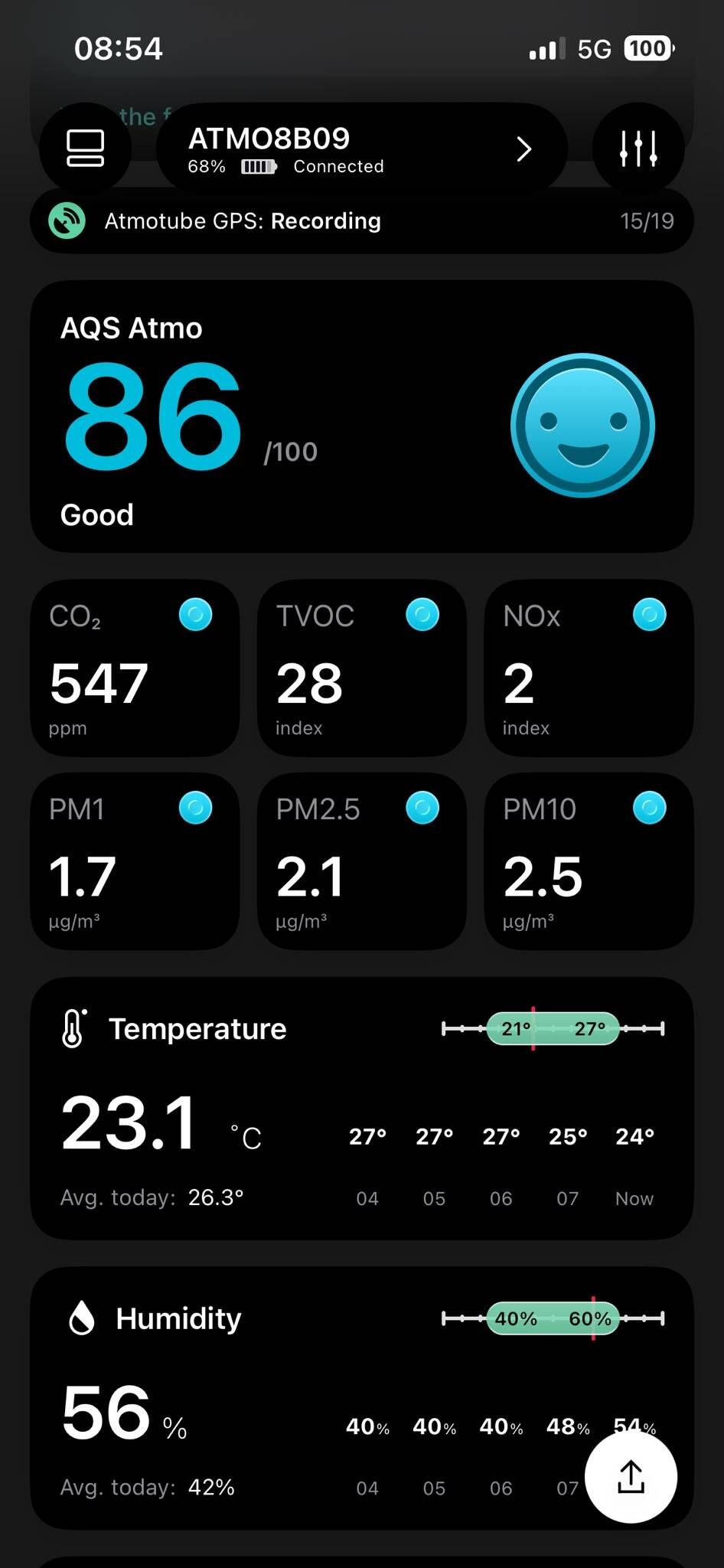Open the TVOC index tile
The height and width of the screenshot is (1568, 724).
pos(362,668)
